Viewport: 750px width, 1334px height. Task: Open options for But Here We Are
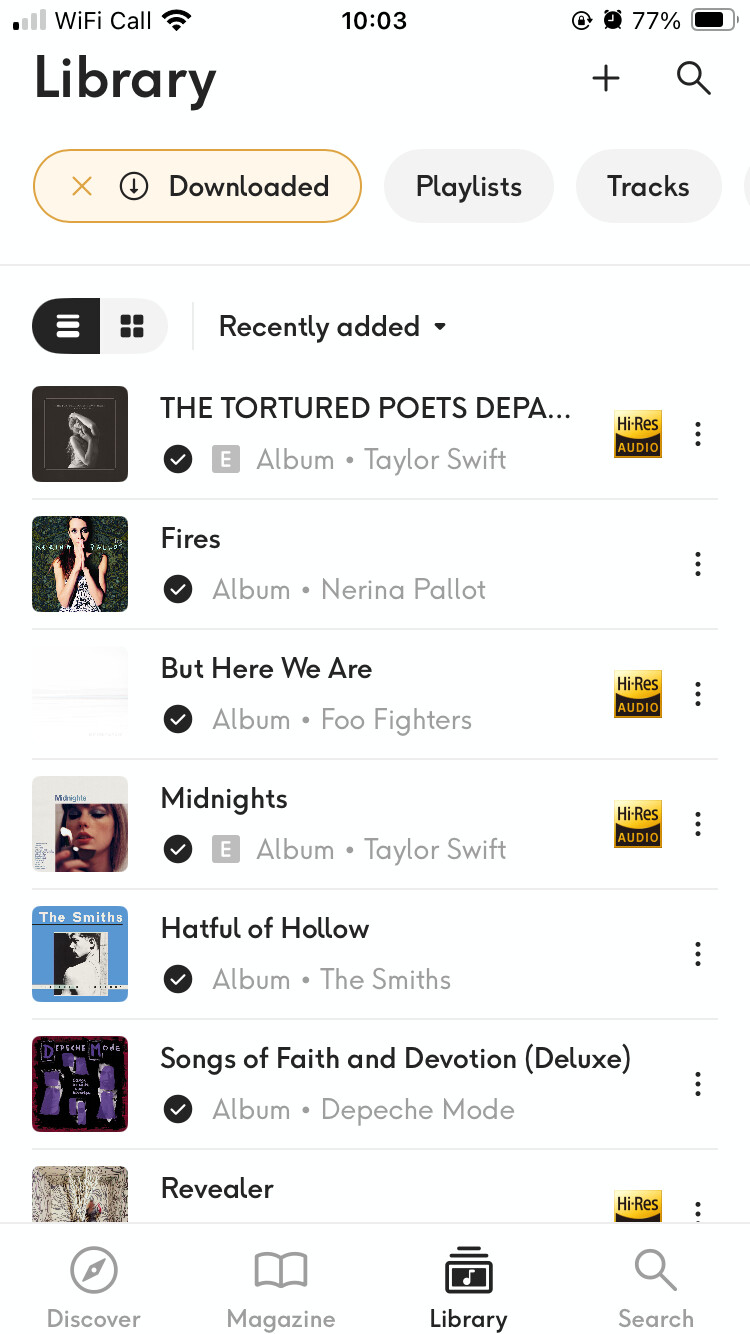pos(698,694)
